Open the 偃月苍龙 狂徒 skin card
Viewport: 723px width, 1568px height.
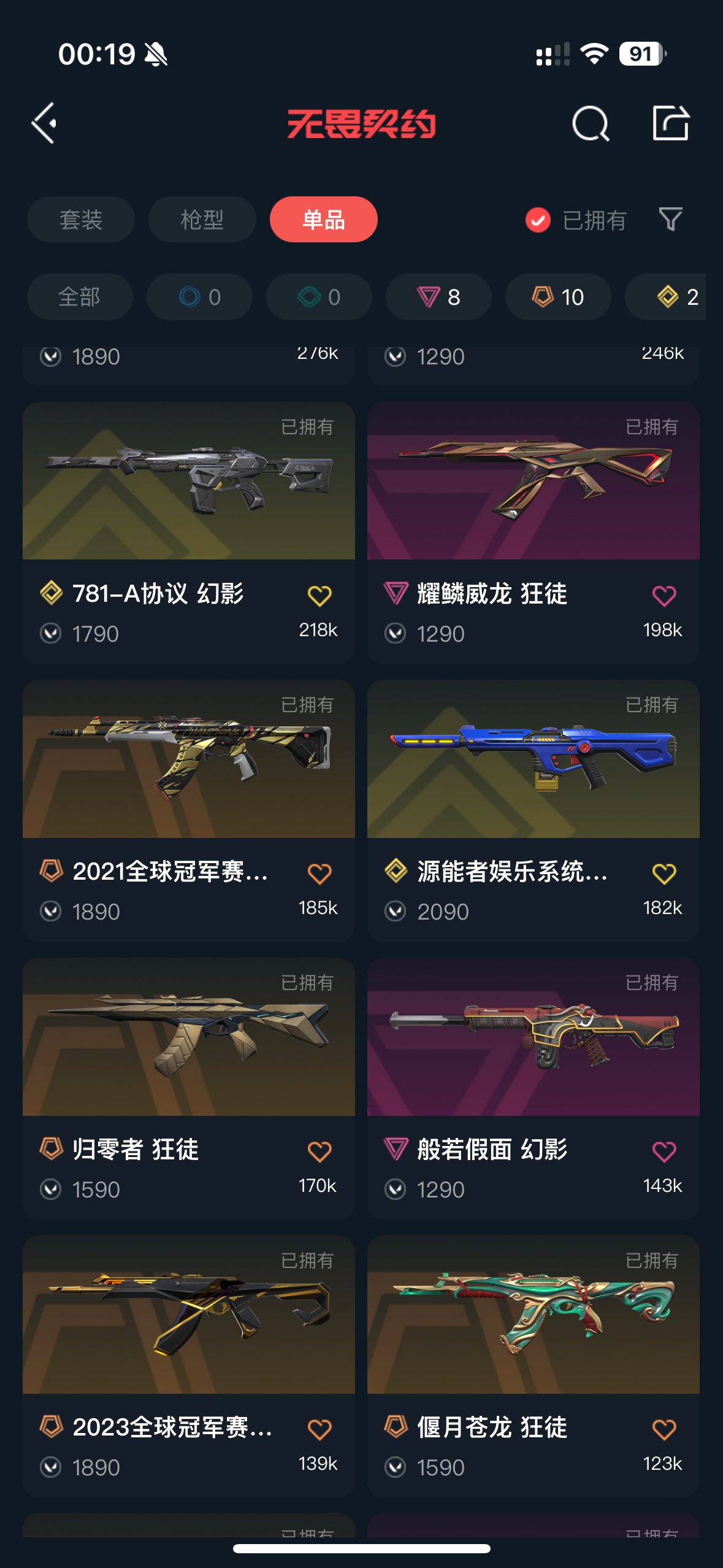click(x=534, y=1366)
